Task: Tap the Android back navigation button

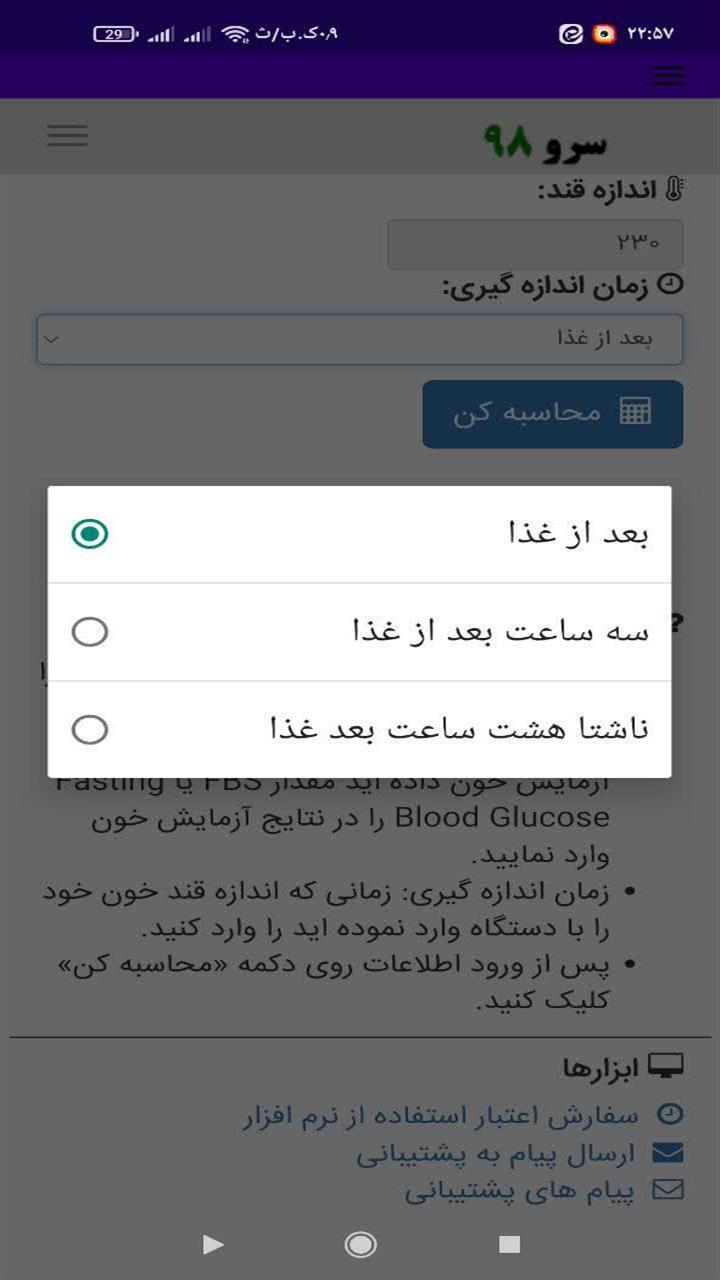Action: [x=211, y=1245]
